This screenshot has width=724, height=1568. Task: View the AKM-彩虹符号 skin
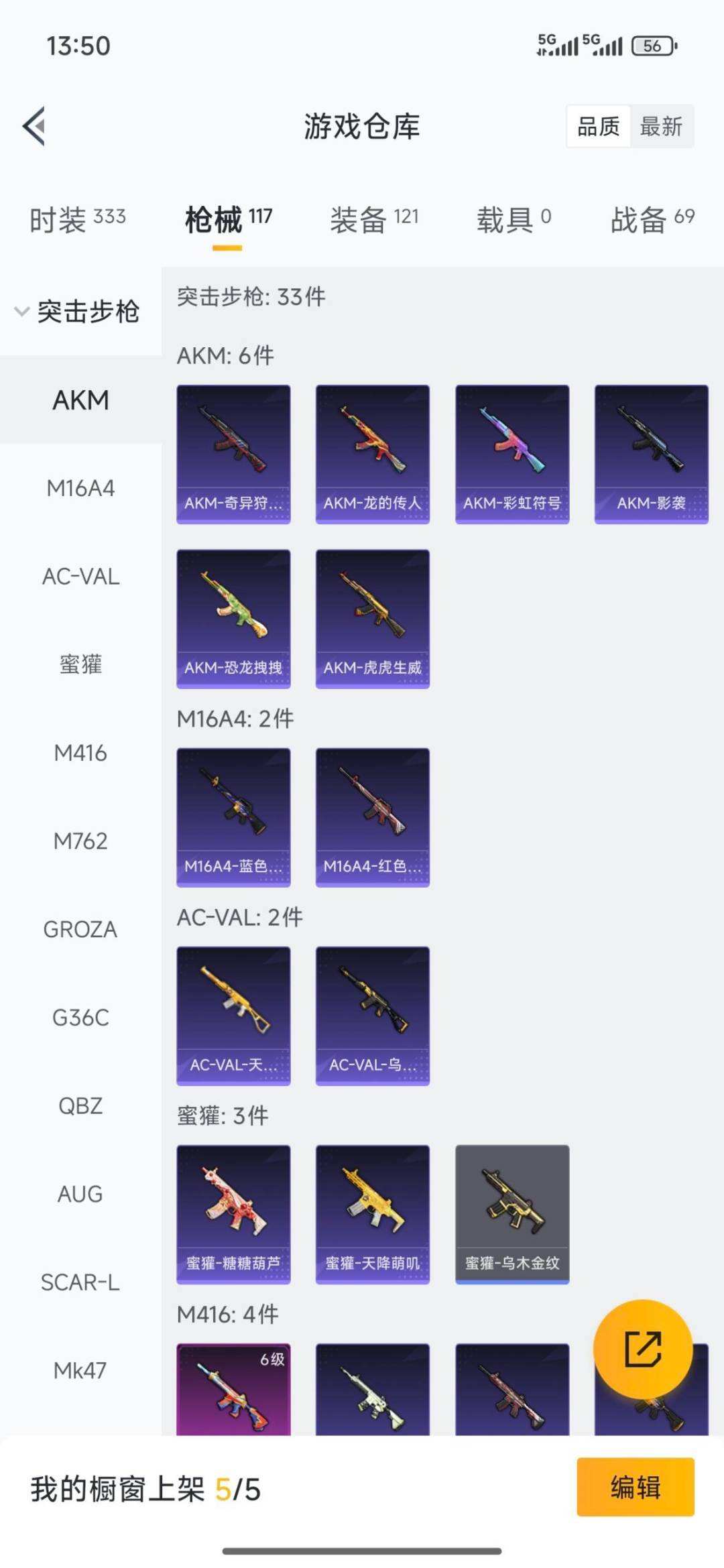[512, 454]
